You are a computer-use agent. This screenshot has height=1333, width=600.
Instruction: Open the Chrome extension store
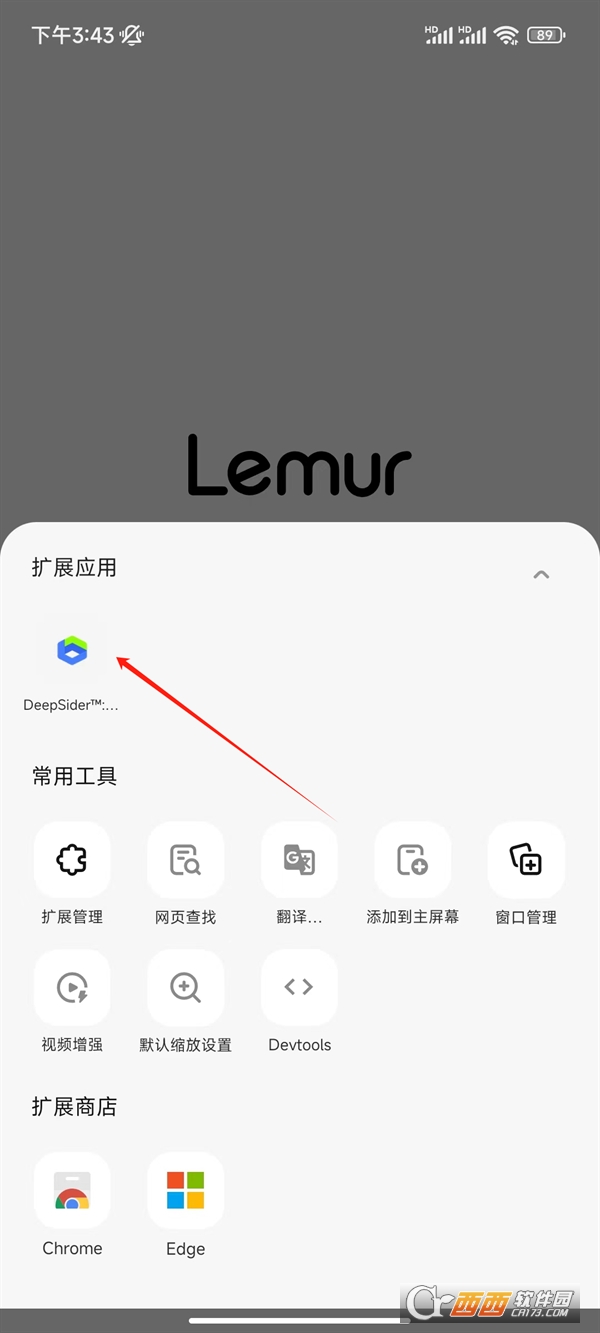(x=72, y=1191)
